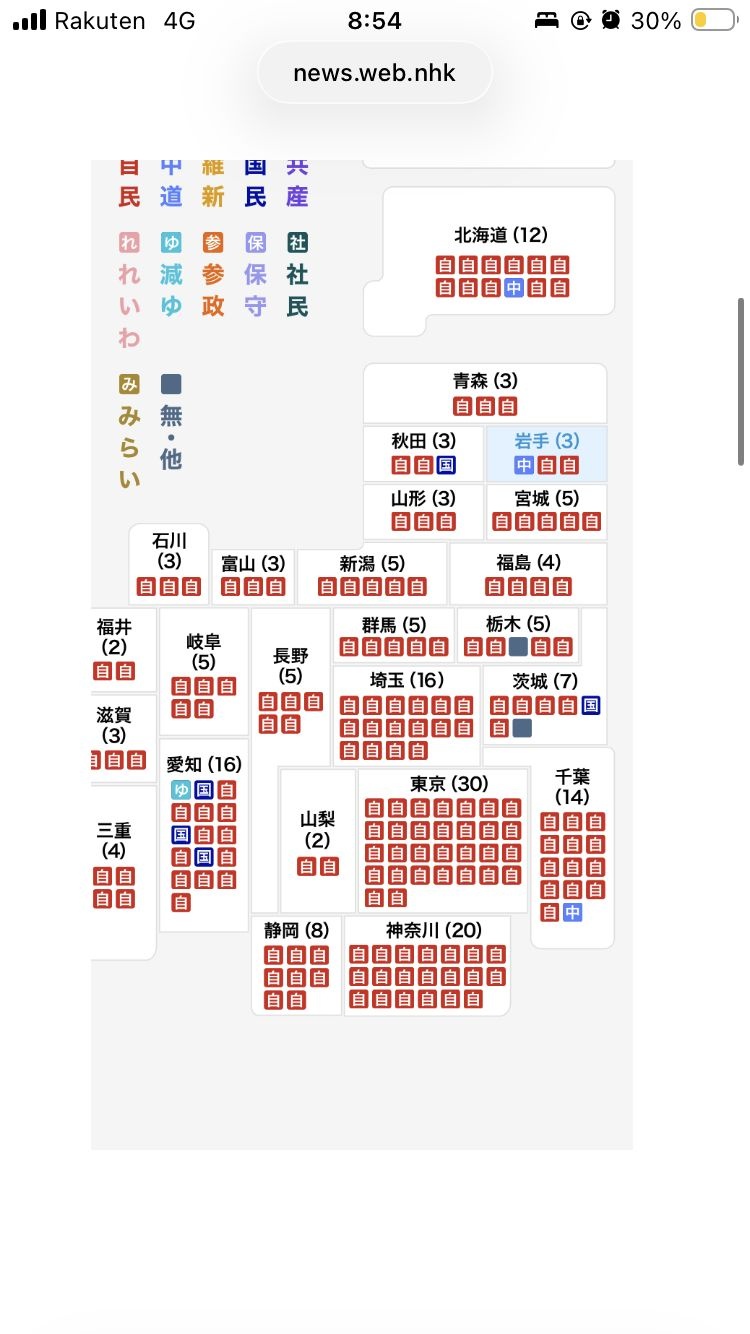The image size is (750, 1334).
Task: Select the 東京 (30) results tile
Action: pos(443,840)
